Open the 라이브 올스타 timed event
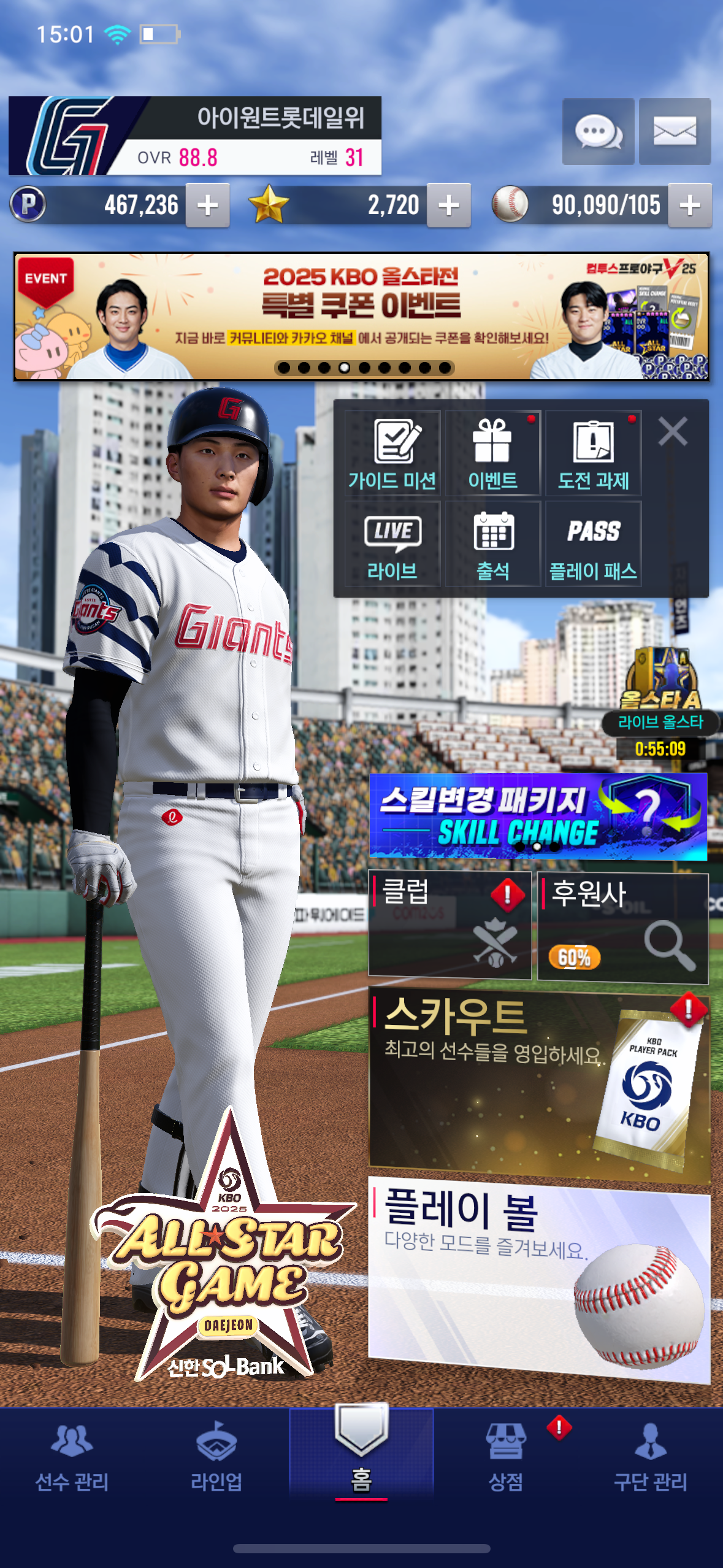 661,703
